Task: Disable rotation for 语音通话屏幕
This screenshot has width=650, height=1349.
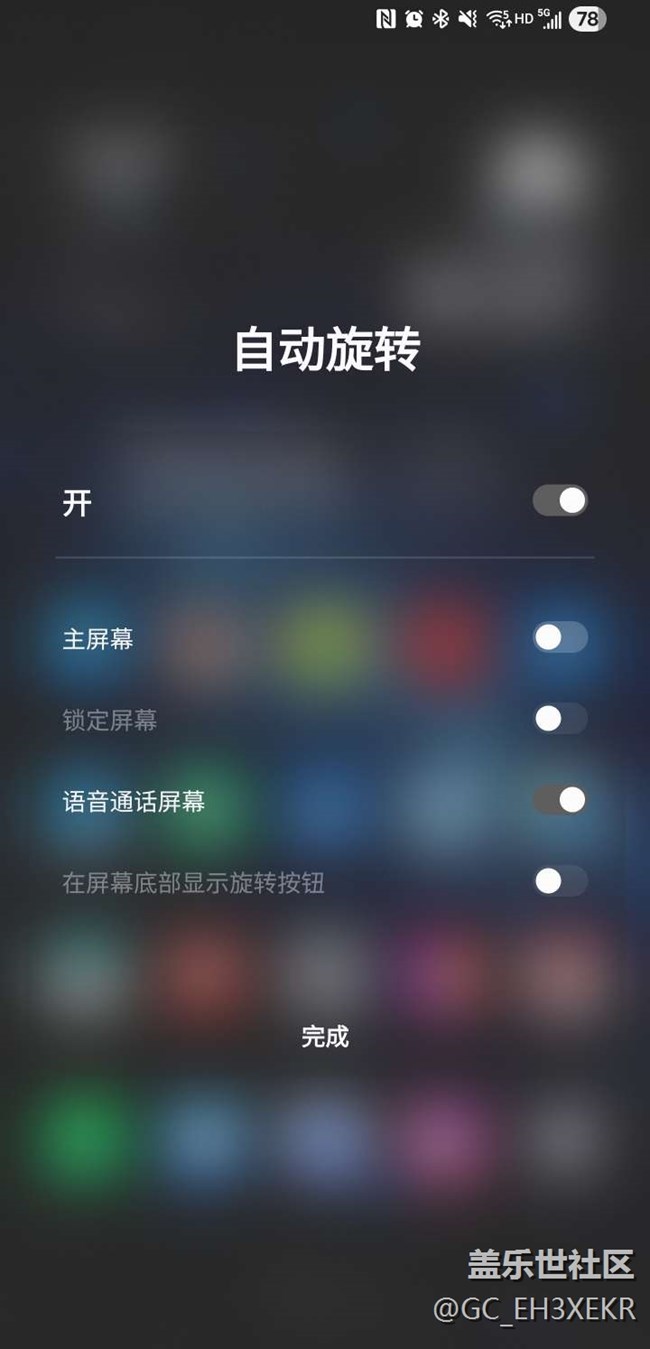Action: [560, 800]
